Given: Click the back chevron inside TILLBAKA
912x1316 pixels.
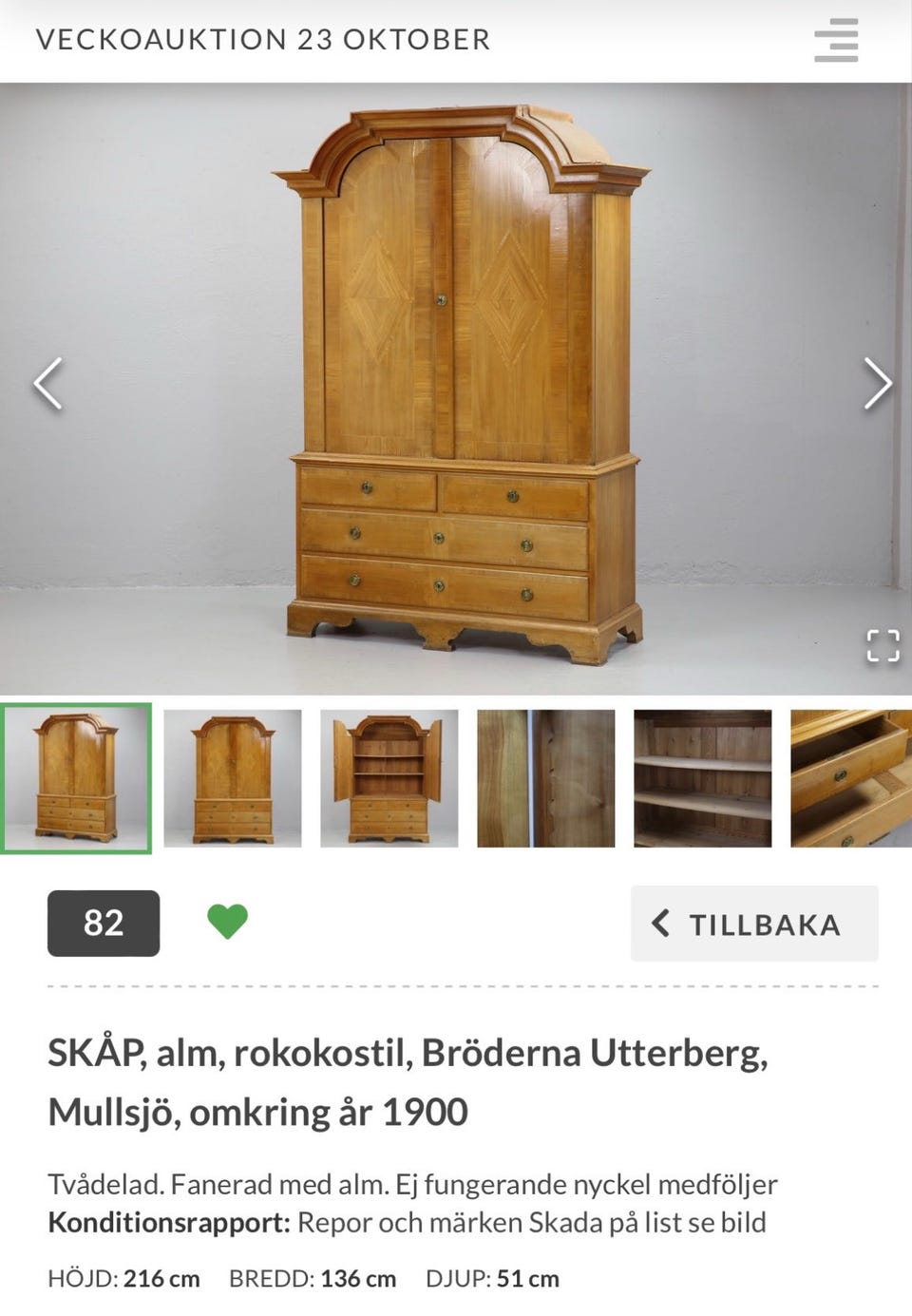Looking at the screenshot, I should point(661,923).
